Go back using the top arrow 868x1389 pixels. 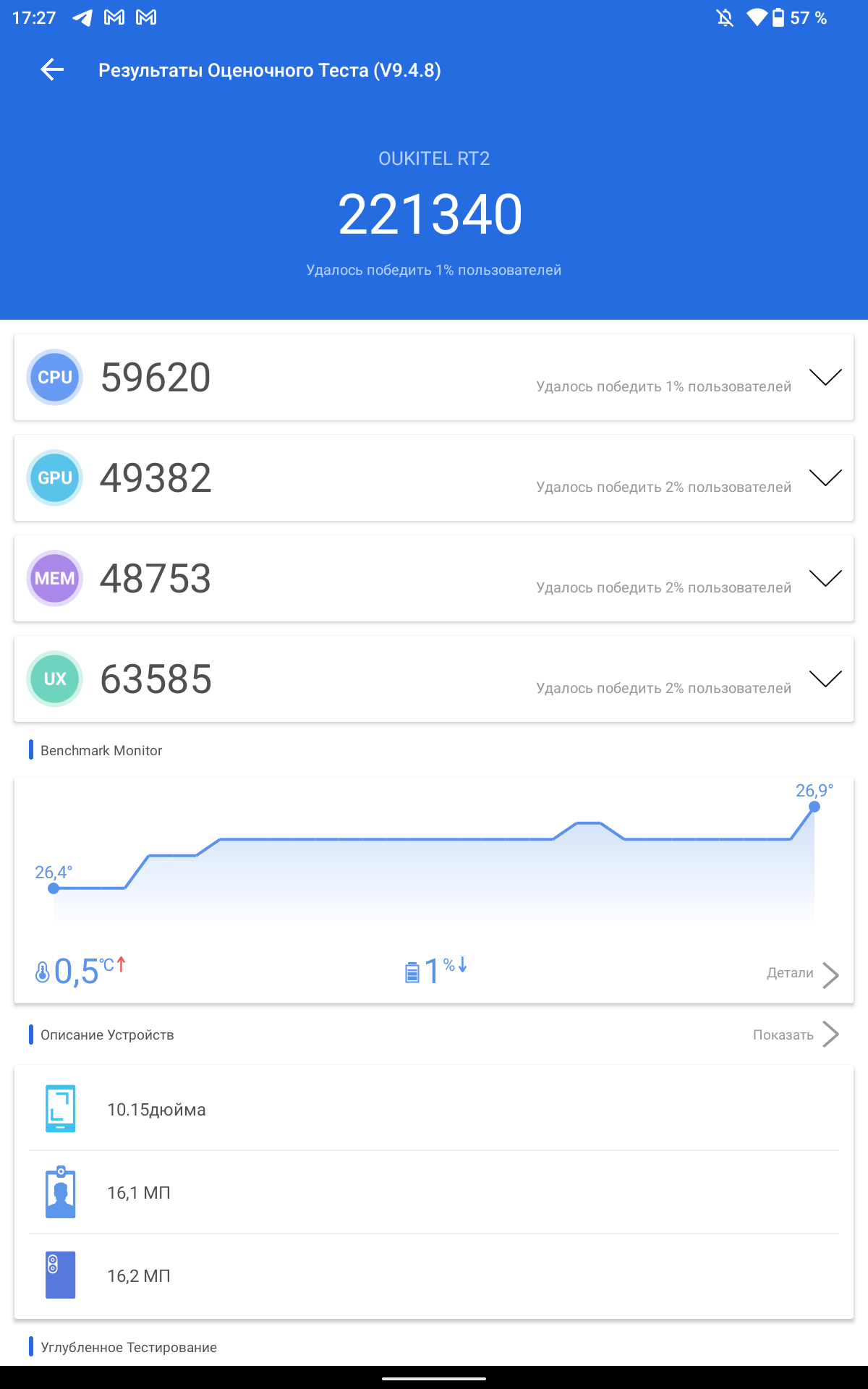52,70
